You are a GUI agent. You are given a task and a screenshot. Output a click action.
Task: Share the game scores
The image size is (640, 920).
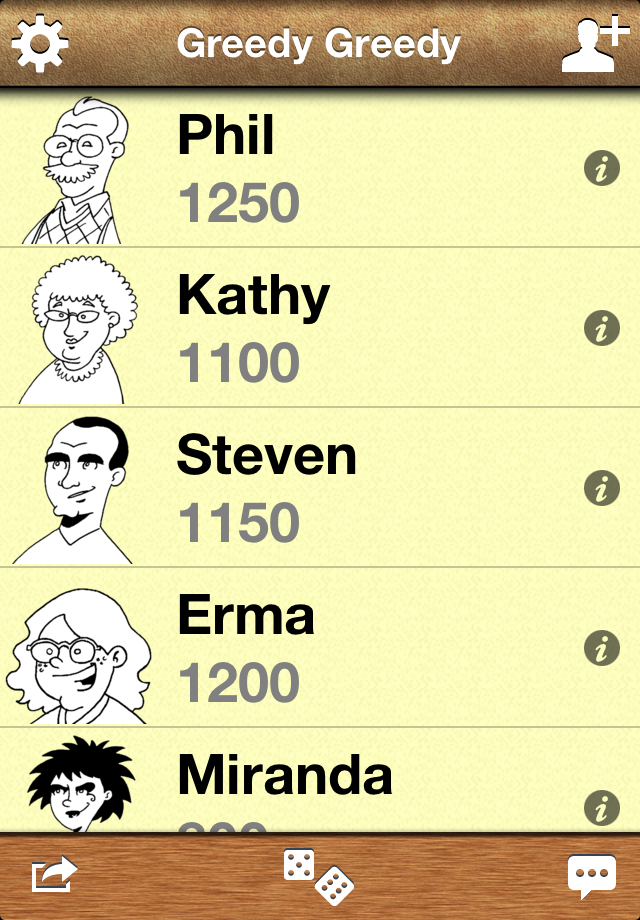tap(54, 875)
